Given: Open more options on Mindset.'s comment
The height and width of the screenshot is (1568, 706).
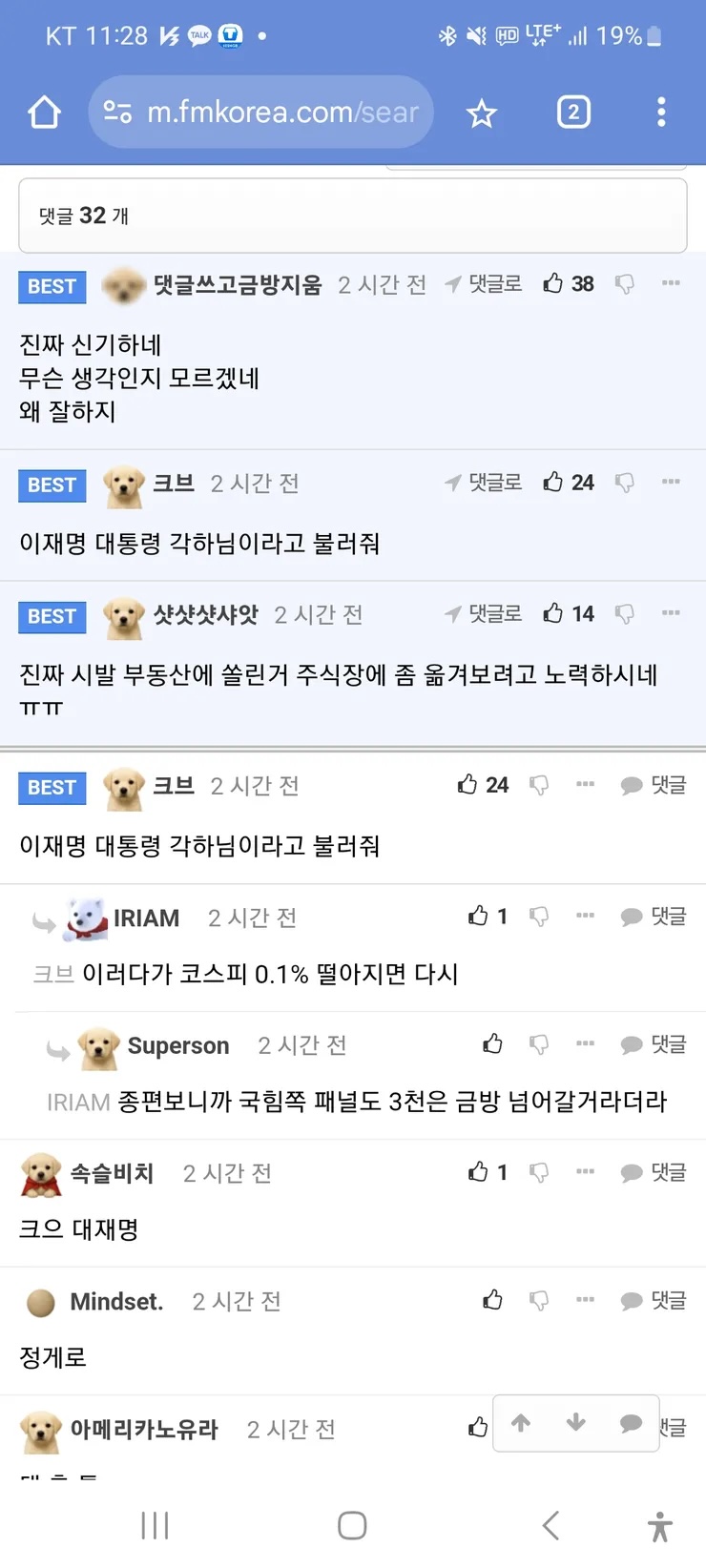Looking at the screenshot, I should pos(585,1300).
